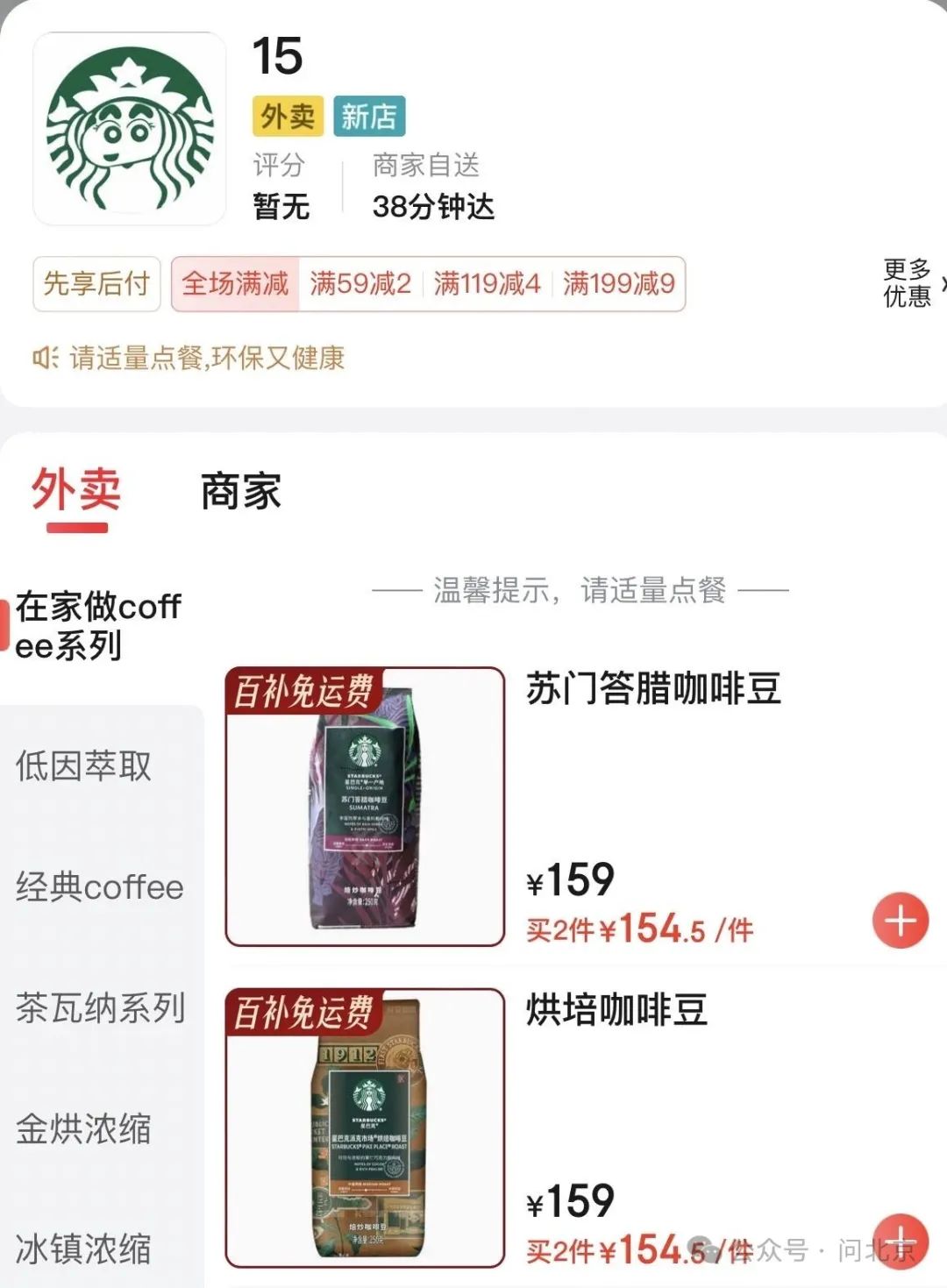Choose the 经典coffee category
The image size is (947, 1288).
tap(99, 886)
